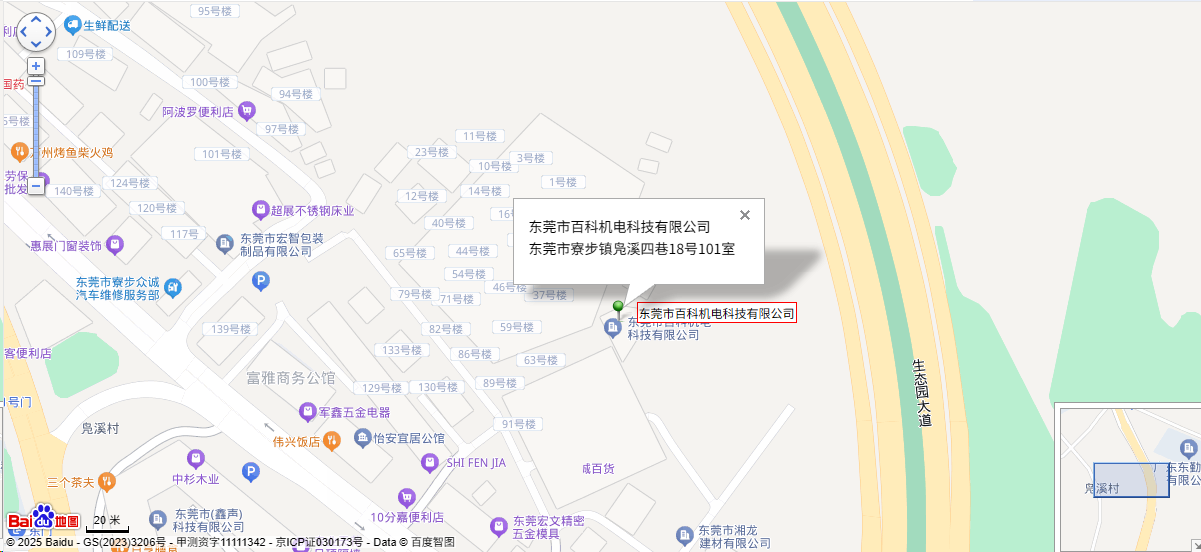Open the parking P marker

(260, 284)
